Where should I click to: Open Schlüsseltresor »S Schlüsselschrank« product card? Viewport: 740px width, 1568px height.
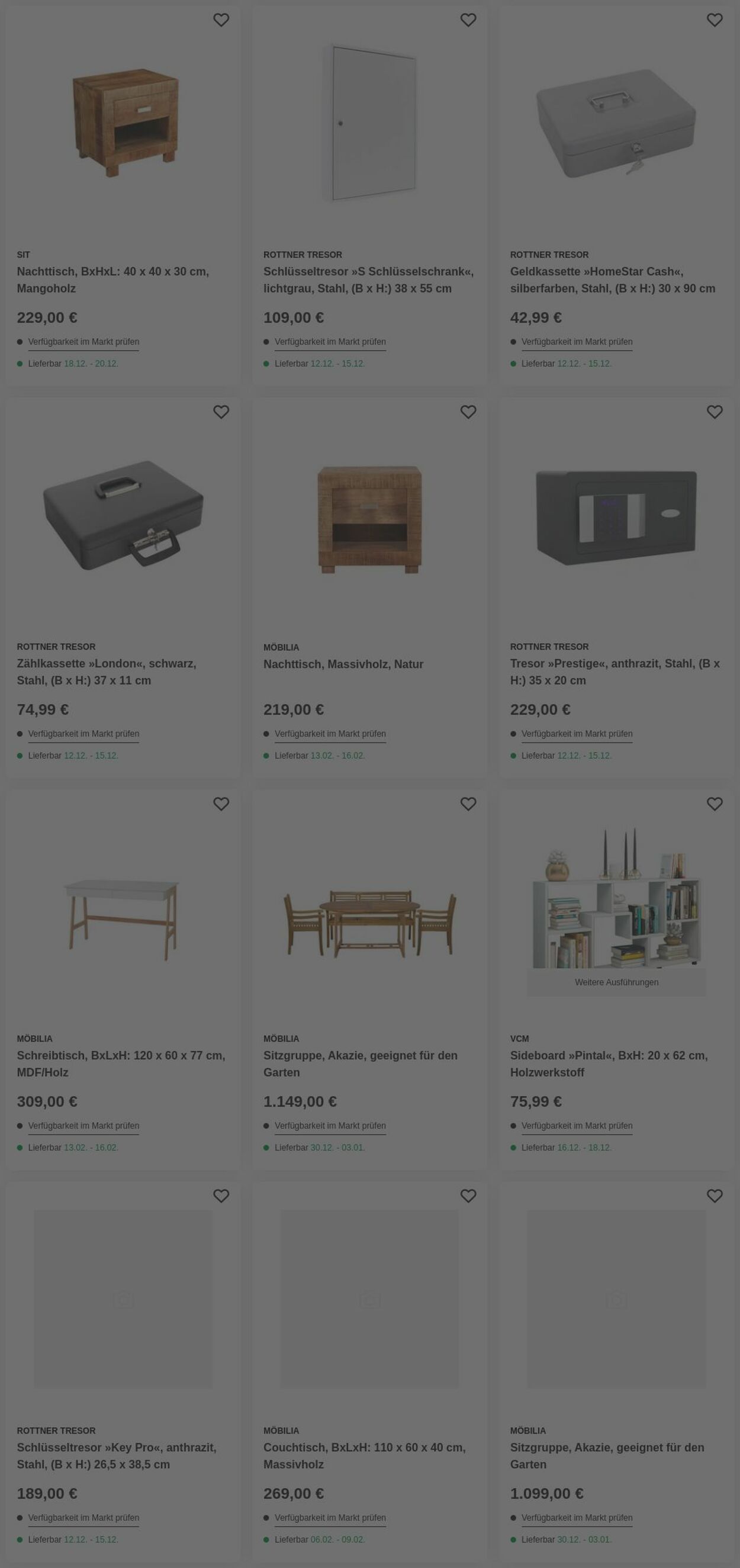(x=368, y=279)
